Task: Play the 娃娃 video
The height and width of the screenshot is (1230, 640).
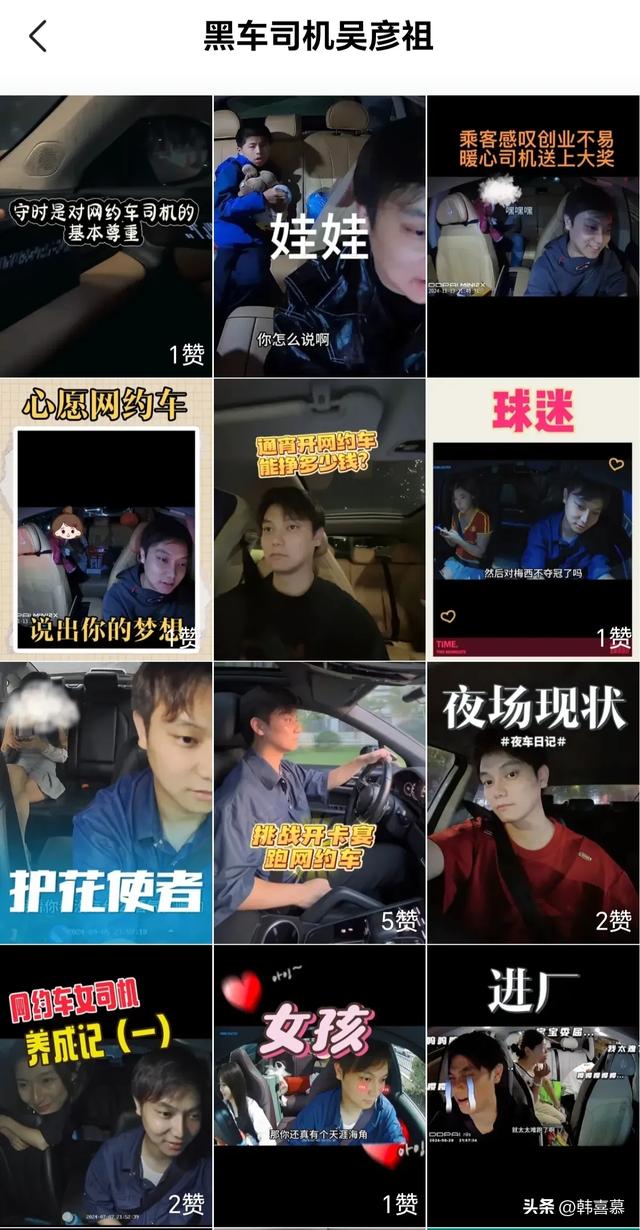Action: point(319,236)
